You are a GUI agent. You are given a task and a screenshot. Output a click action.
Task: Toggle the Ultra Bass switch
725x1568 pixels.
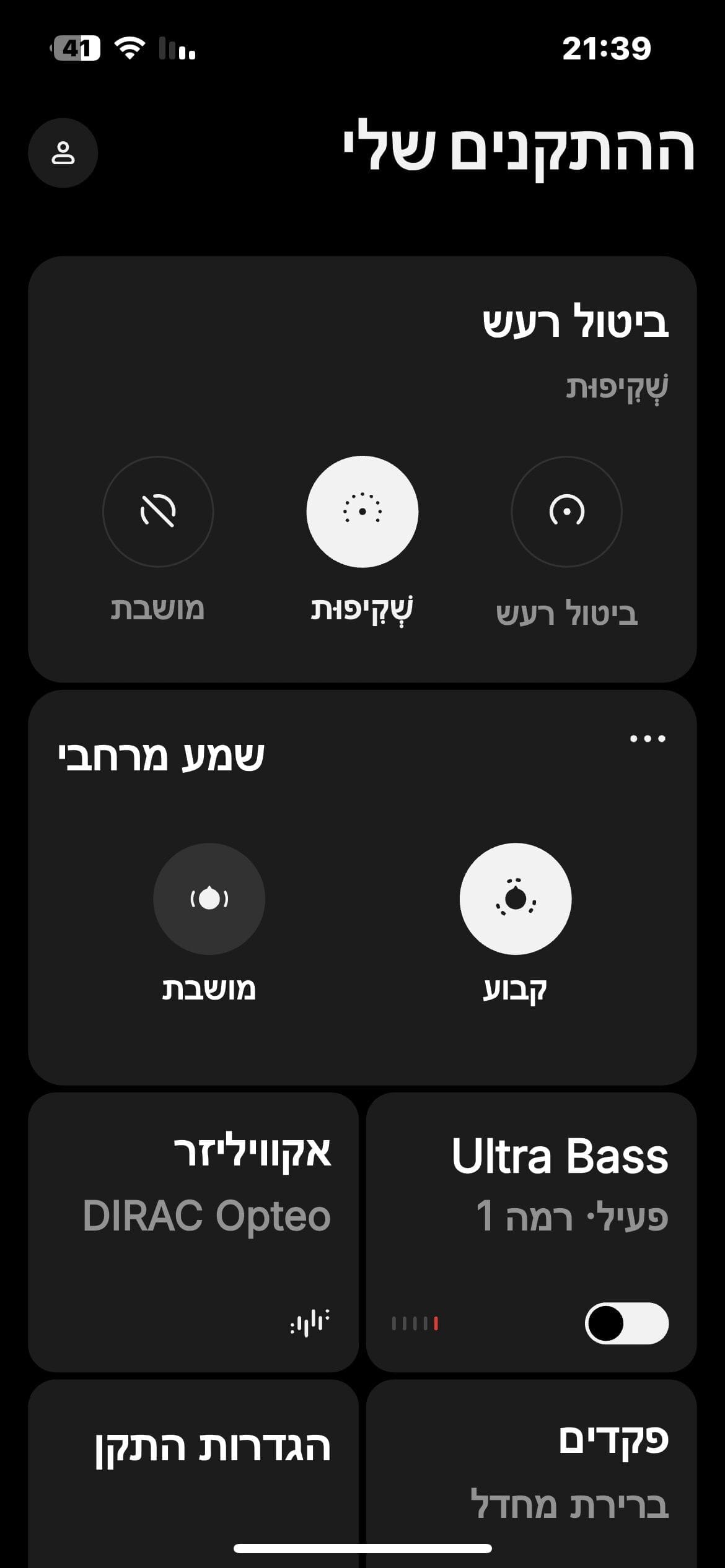click(x=626, y=1324)
